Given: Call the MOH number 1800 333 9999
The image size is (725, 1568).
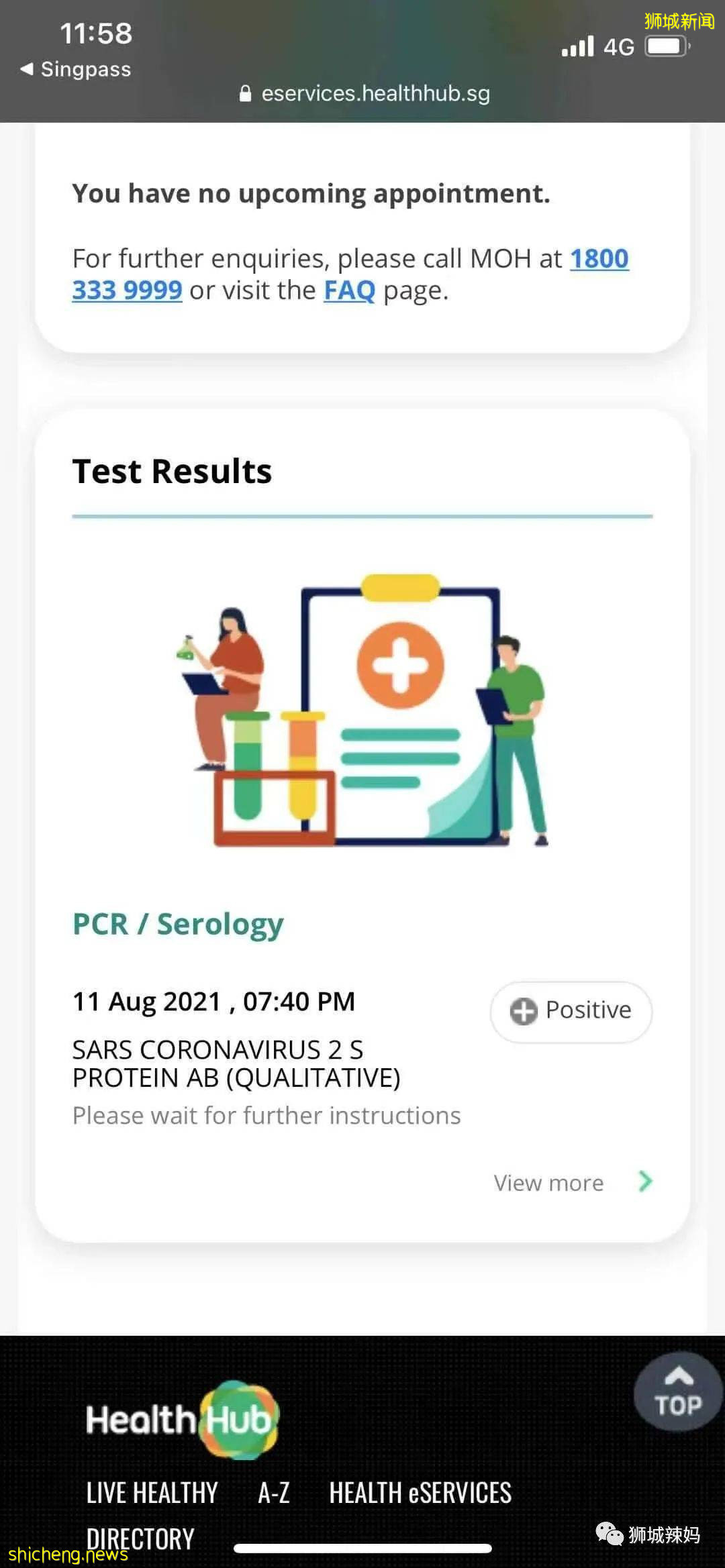Looking at the screenshot, I should [x=598, y=259].
